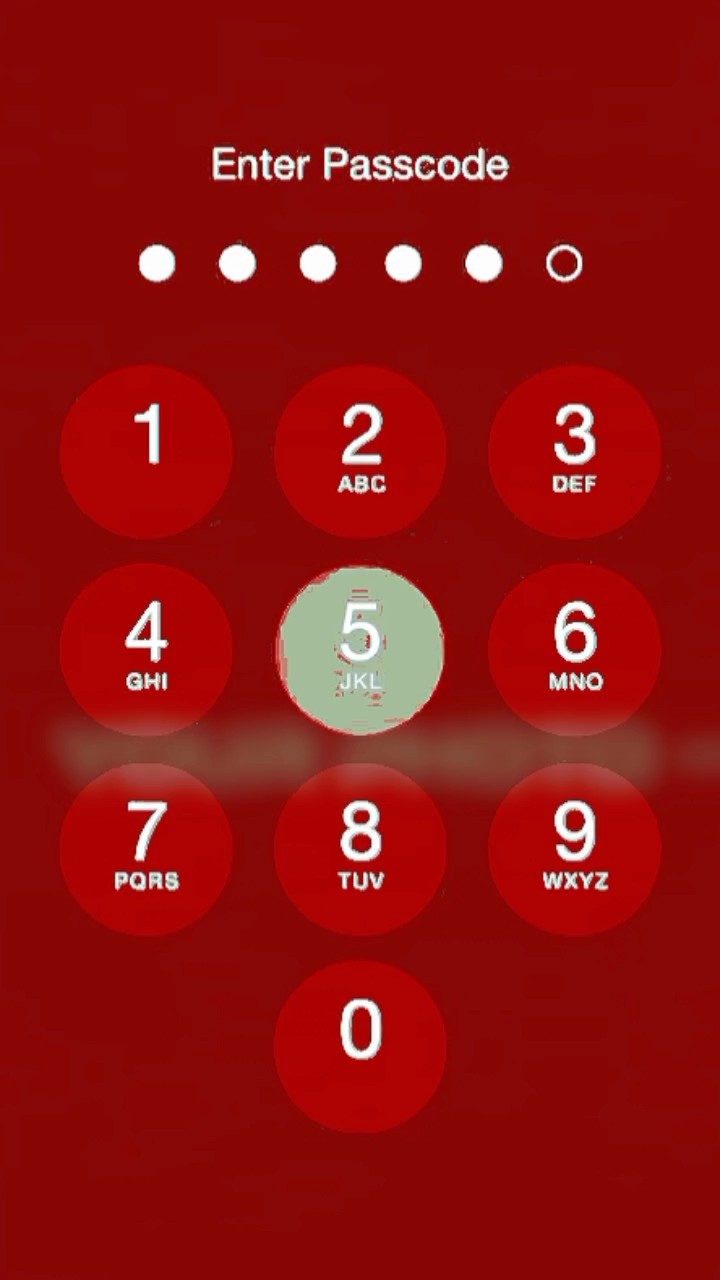Tap the 0 key
Viewport: 720px width, 1280px height.
coord(360,1047)
